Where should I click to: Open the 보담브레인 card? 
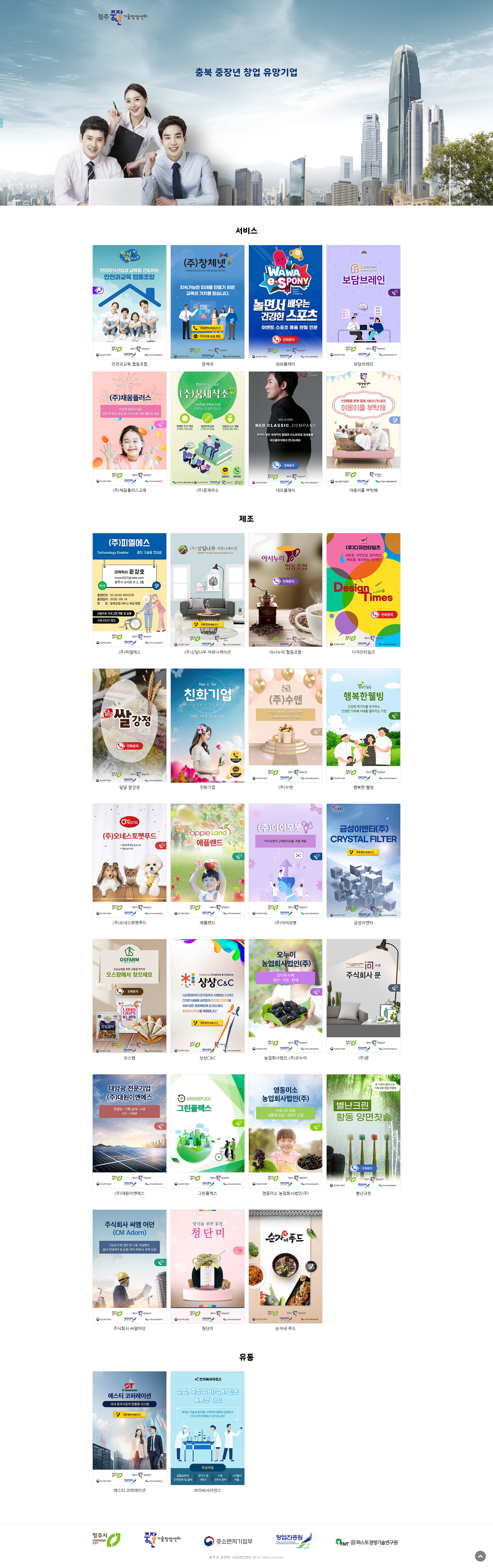[363, 301]
